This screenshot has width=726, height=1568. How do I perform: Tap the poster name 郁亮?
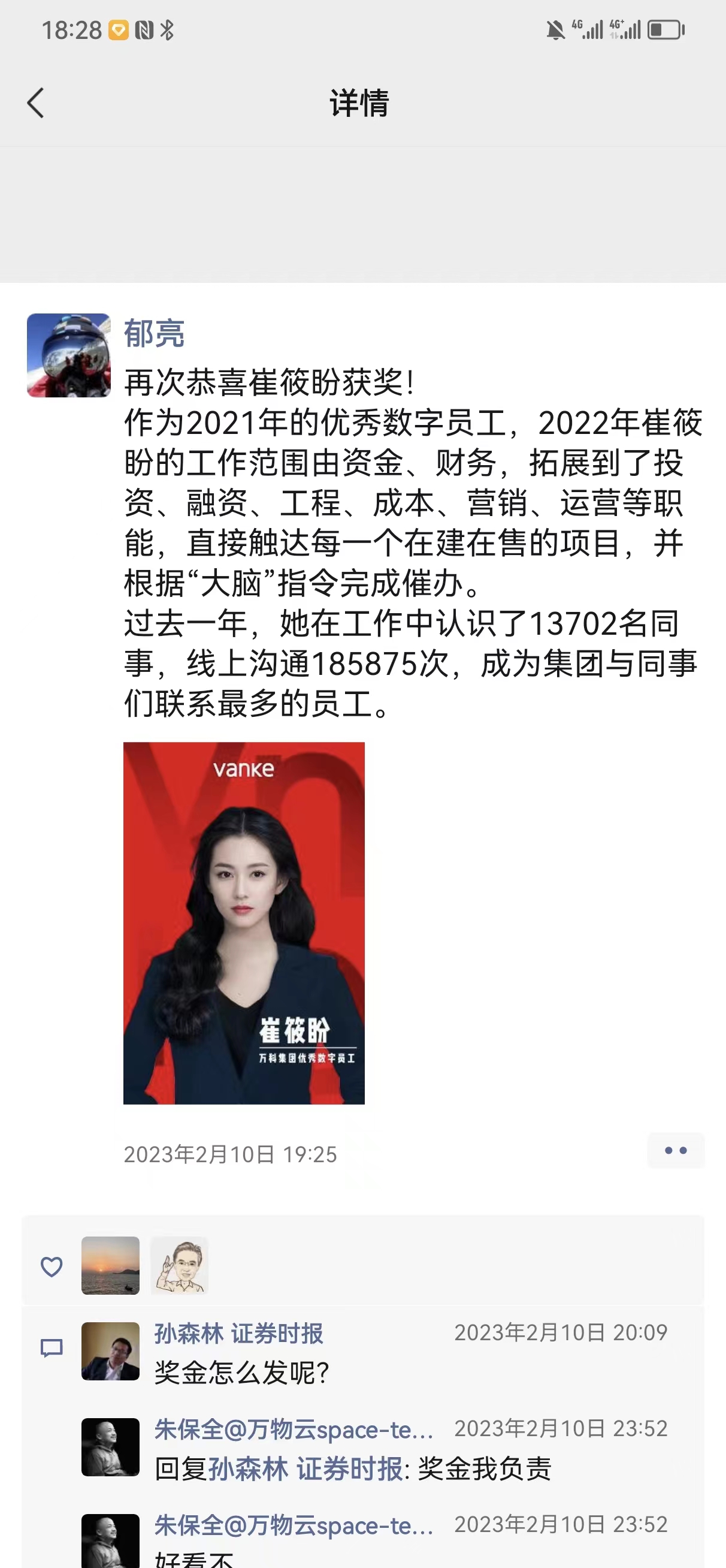coord(154,334)
